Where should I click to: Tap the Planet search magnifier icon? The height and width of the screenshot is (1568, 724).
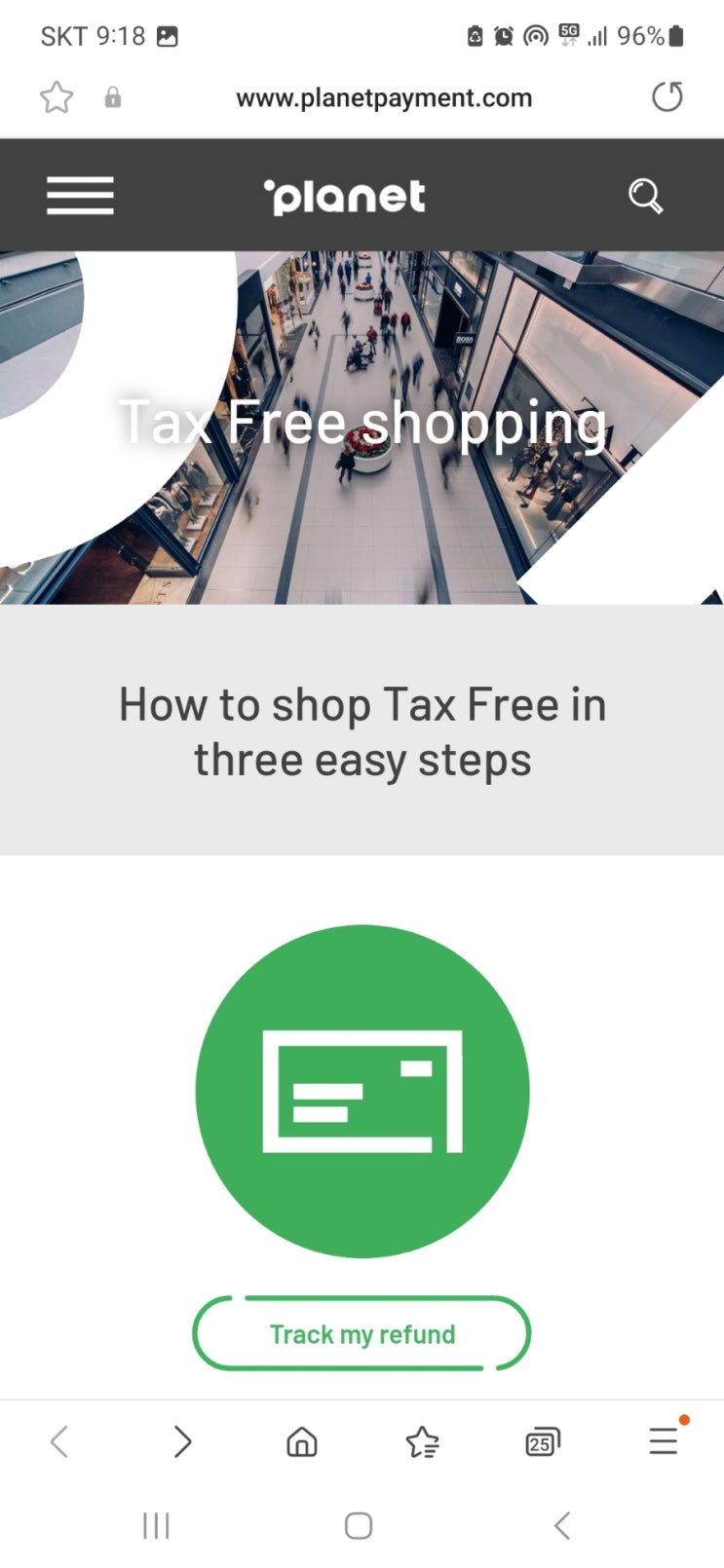644,197
